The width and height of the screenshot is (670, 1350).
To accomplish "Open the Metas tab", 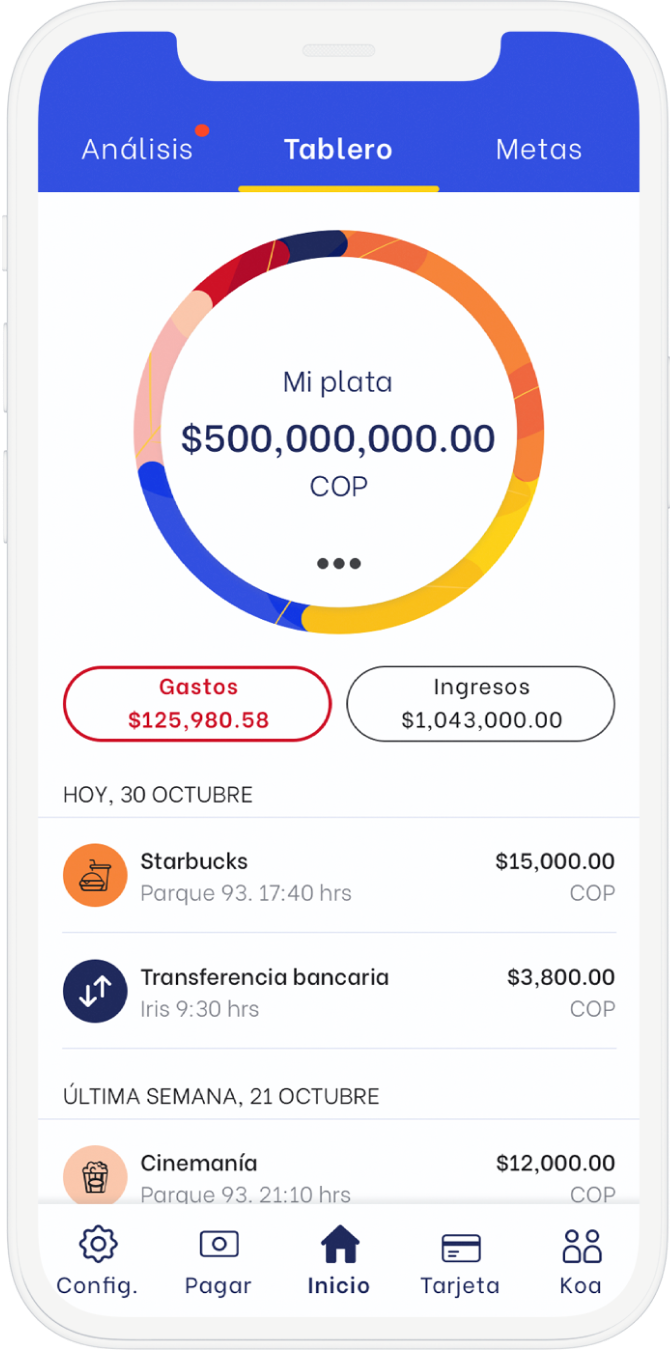I will 539,149.
